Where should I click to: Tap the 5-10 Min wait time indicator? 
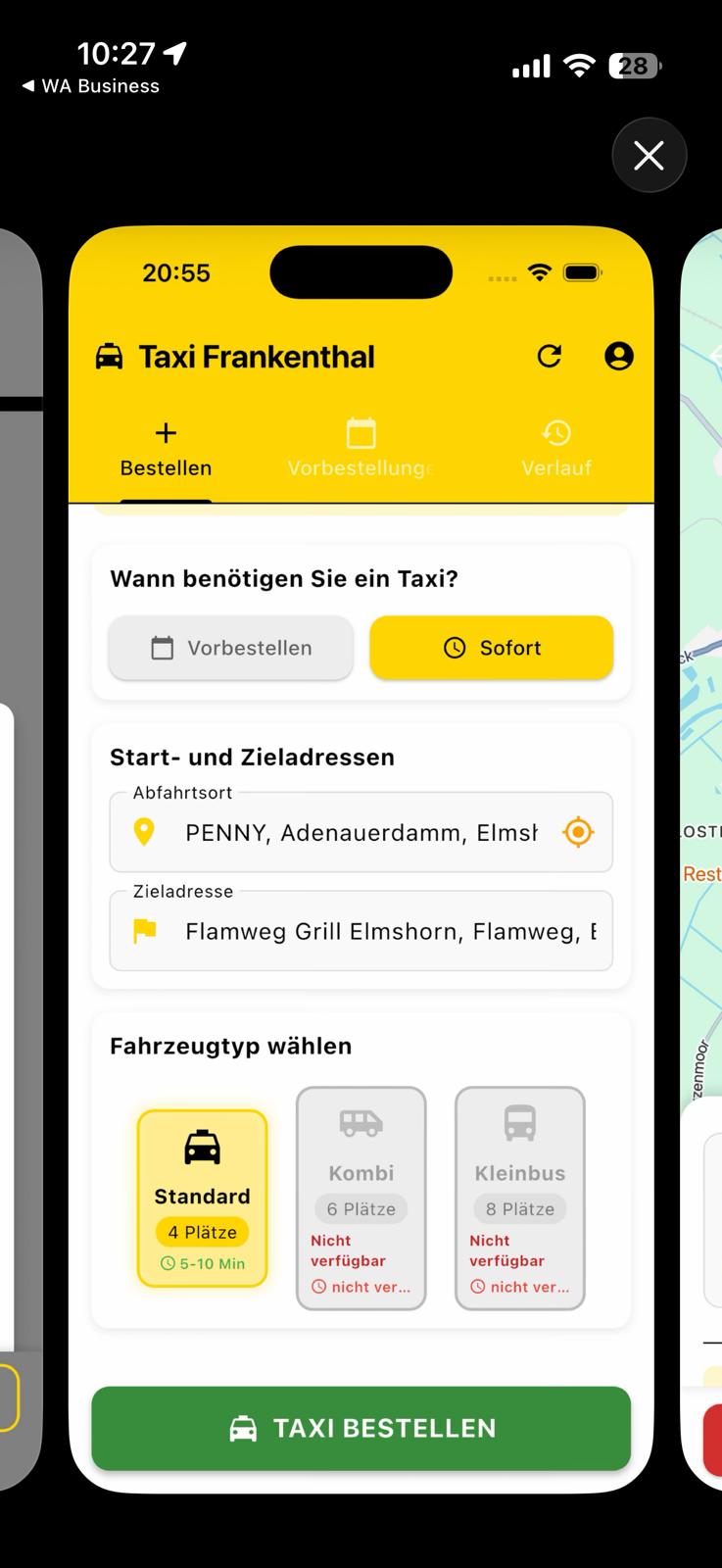point(202,1264)
